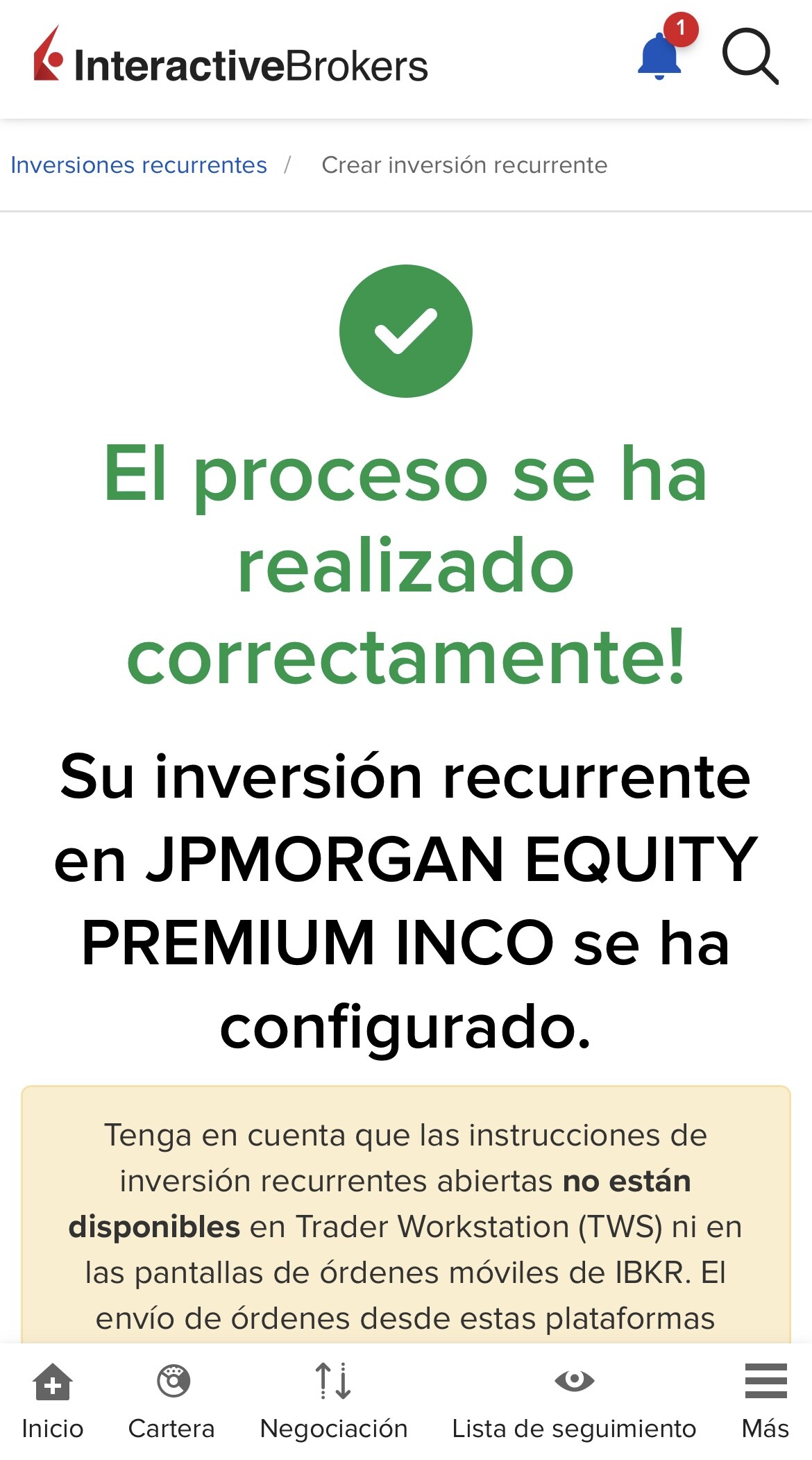Switch to the Inicio tab
Image resolution: width=812 pixels, height=1460 pixels.
[53, 1402]
